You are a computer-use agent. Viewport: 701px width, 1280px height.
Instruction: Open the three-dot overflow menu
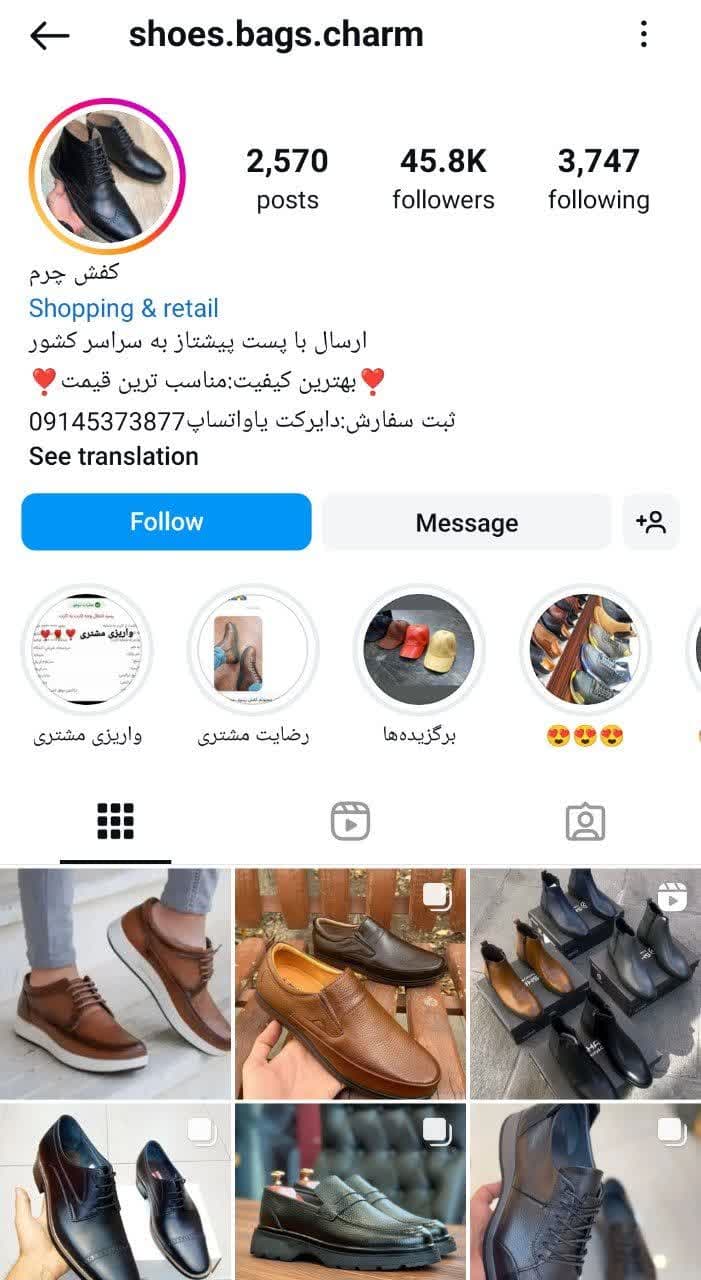coord(644,35)
